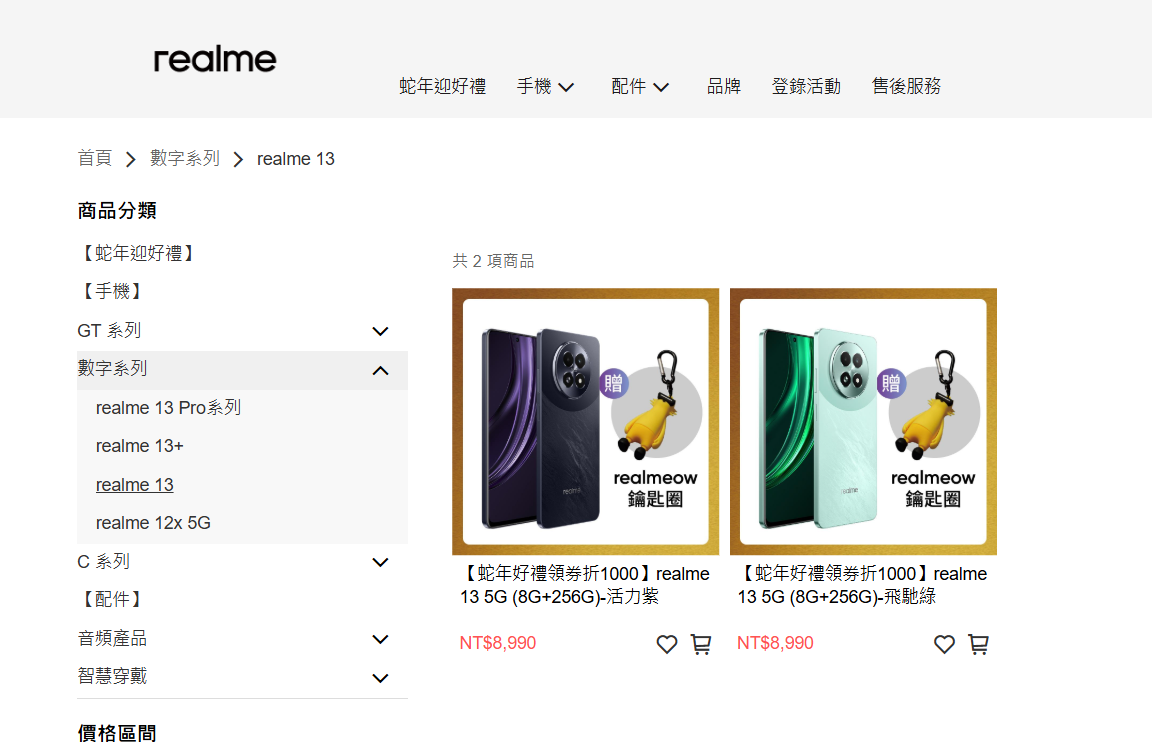Select realme 13 Pro系列 in the sidebar
The height and width of the screenshot is (749, 1152).
click(x=168, y=407)
